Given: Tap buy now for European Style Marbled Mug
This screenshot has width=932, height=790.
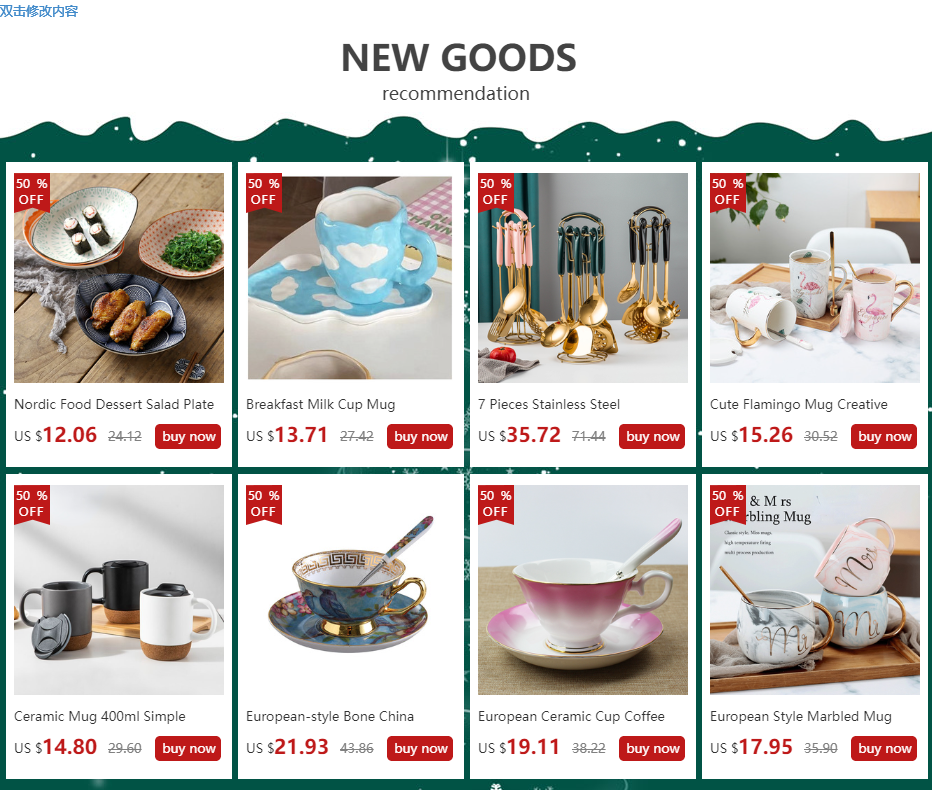Looking at the screenshot, I should tap(884, 749).
